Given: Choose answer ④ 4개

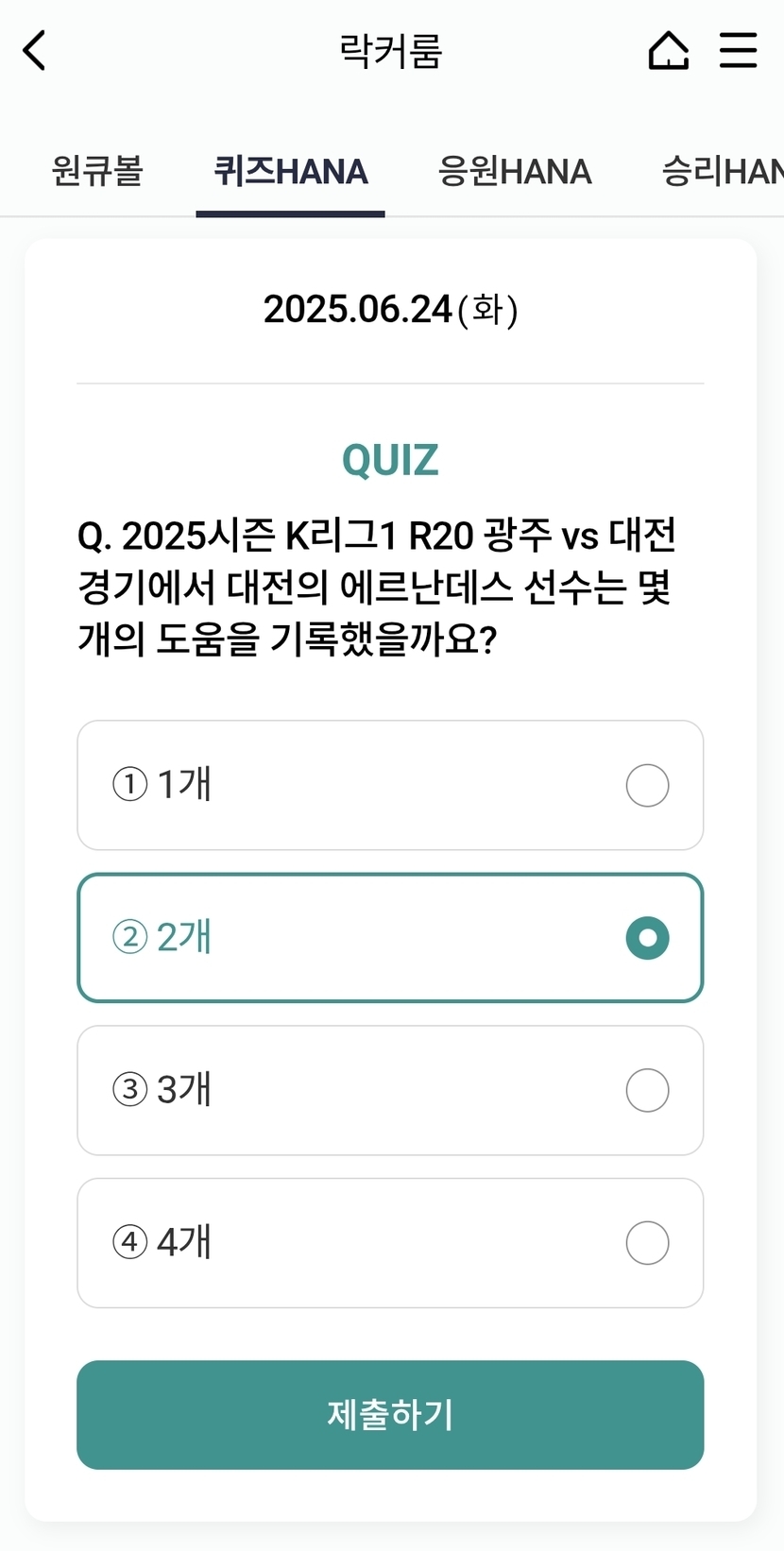Looking at the screenshot, I should (x=390, y=1242).
